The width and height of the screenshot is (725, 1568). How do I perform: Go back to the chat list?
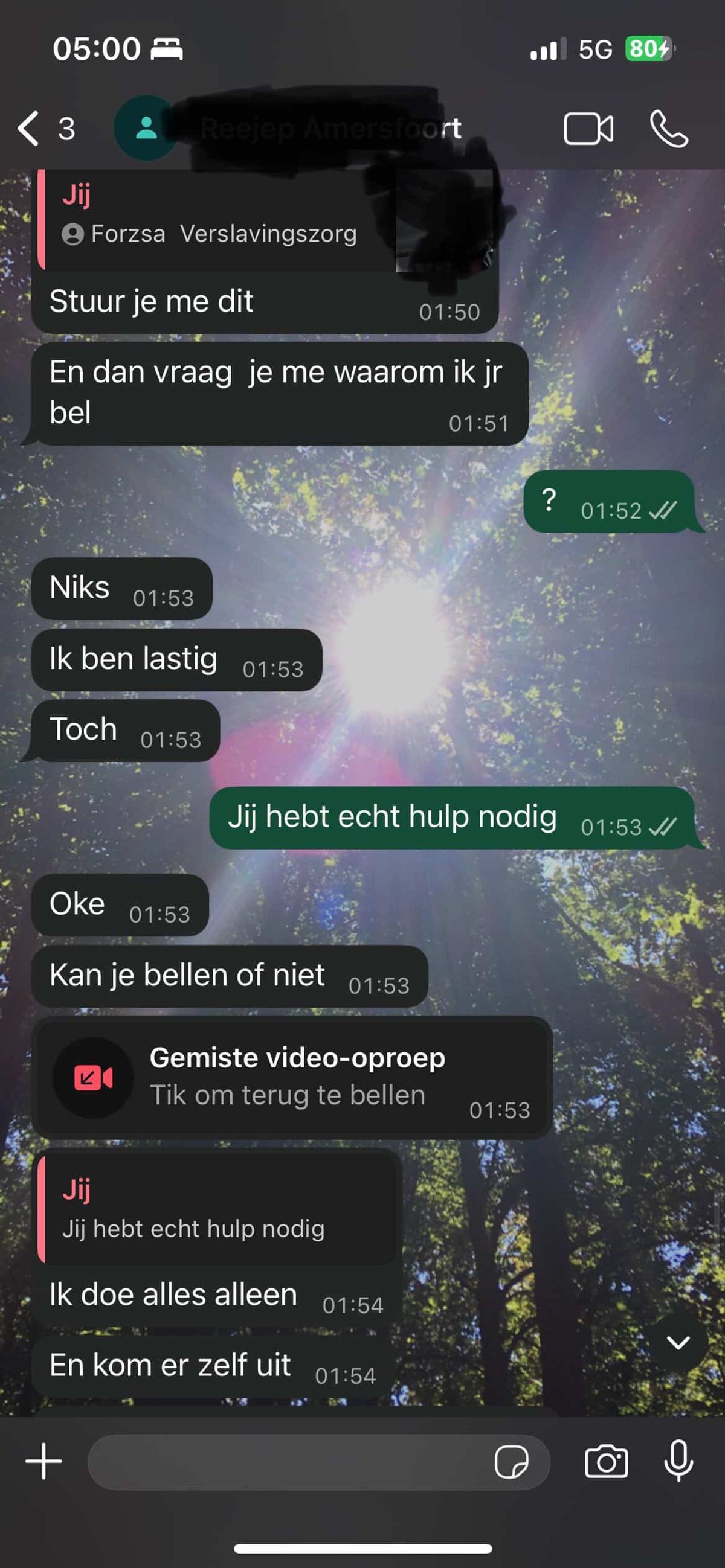point(29,129)
